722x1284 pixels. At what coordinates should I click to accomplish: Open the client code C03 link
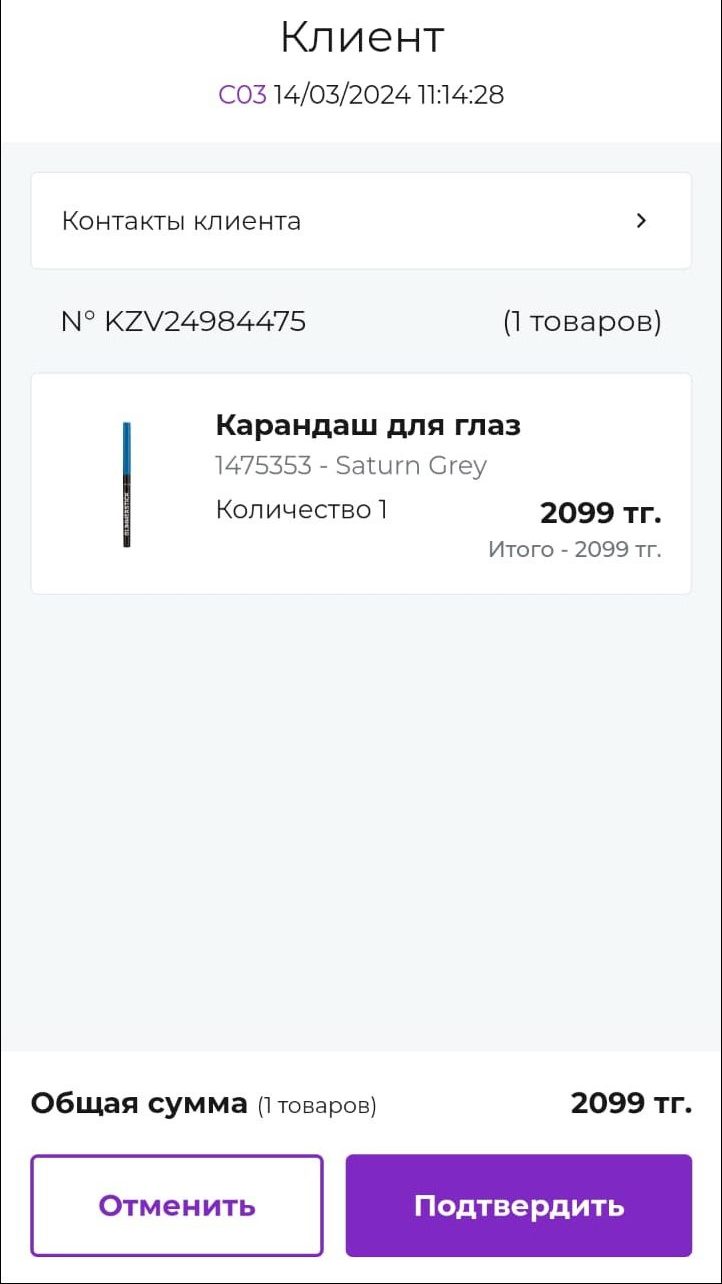coord(240,95)
